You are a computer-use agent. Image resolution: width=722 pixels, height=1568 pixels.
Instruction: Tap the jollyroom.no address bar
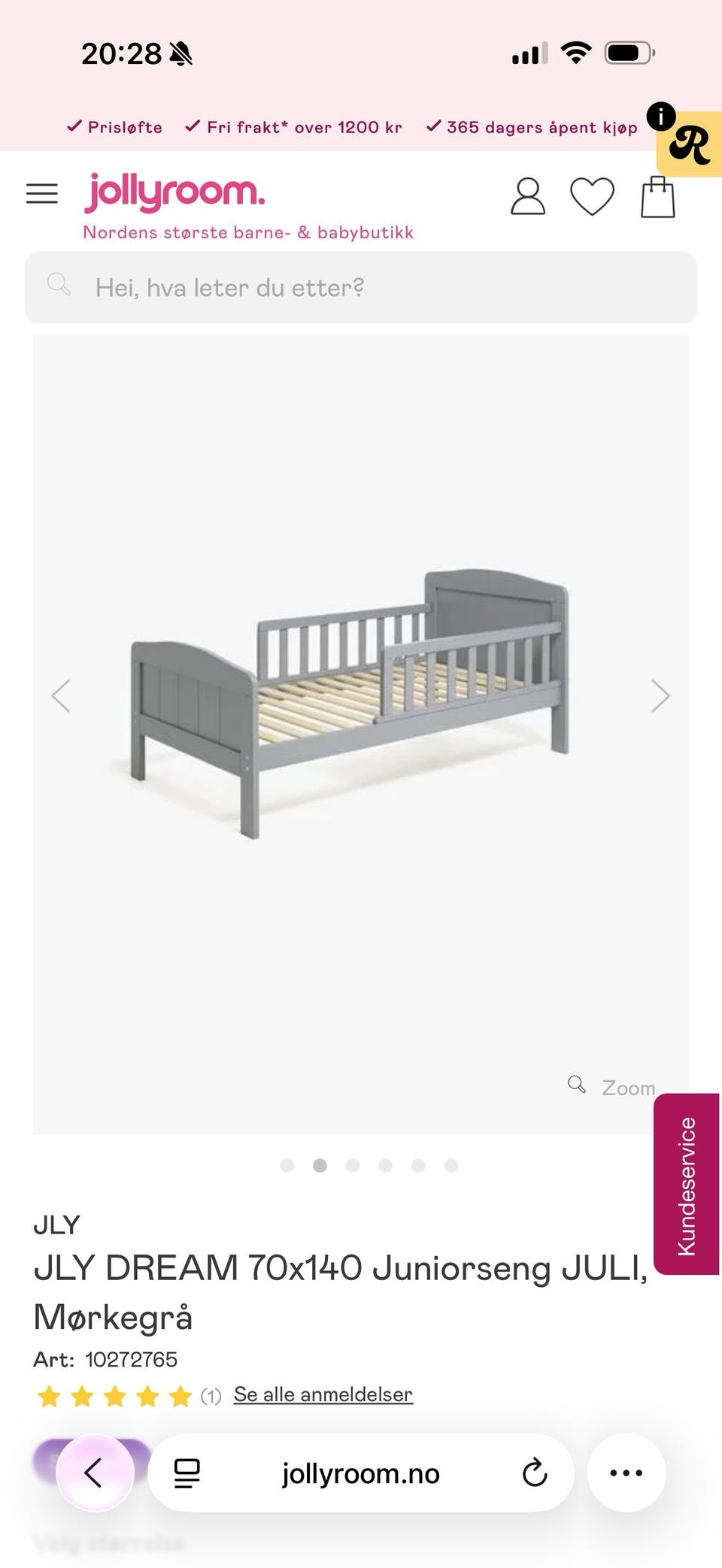360,1473
